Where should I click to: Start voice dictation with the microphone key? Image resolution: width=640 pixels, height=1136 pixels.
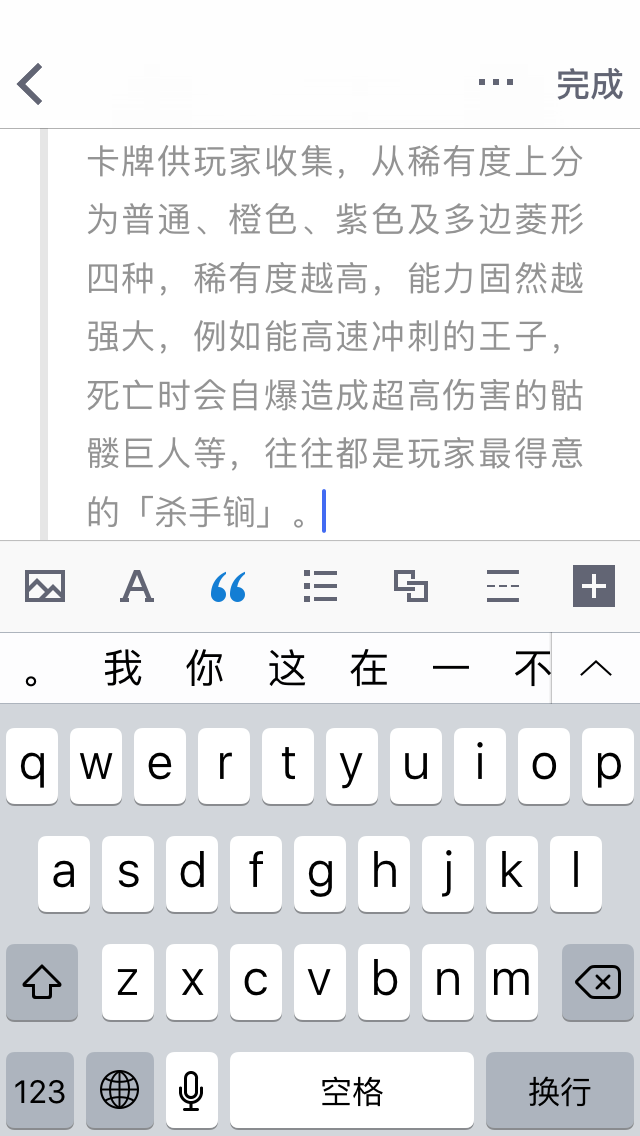[191, 1091]
